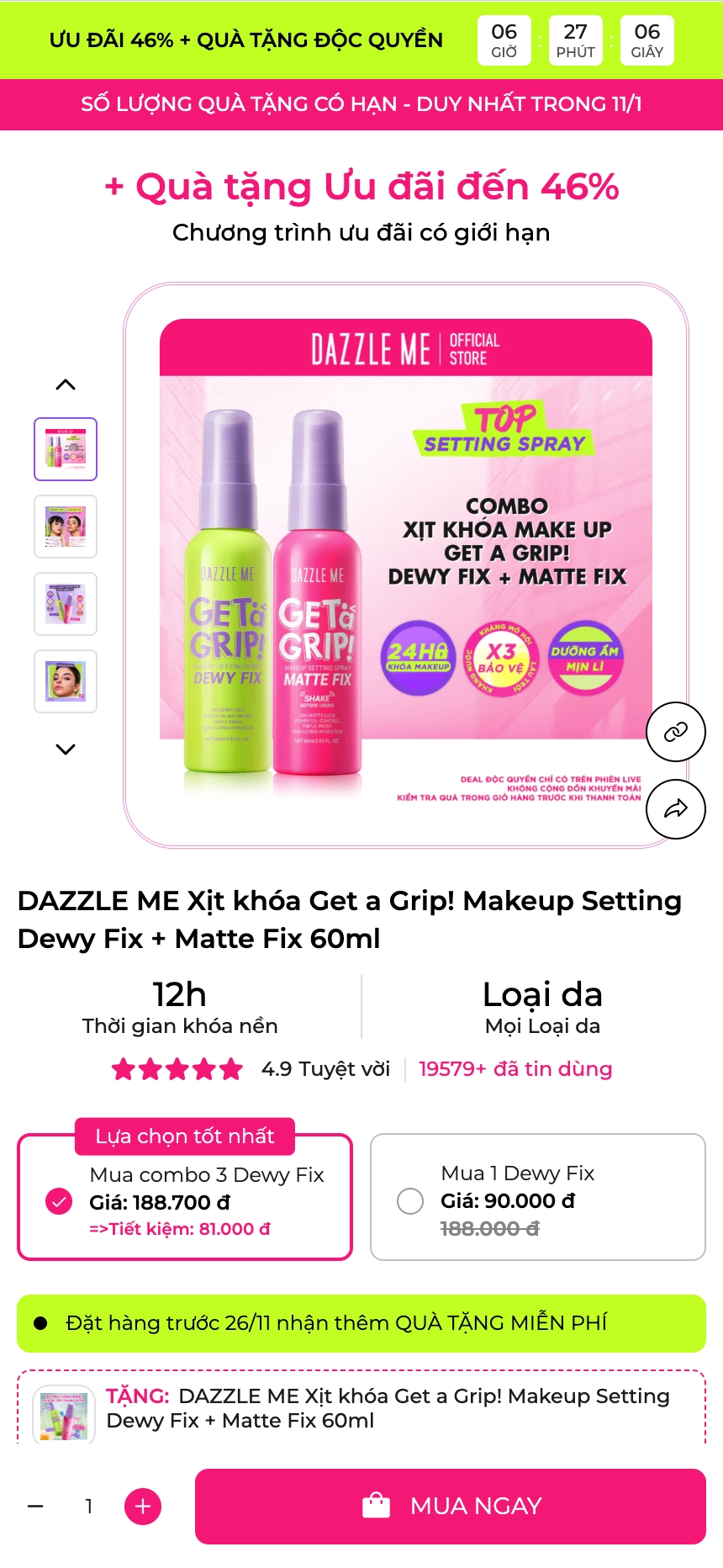Screen dimensions: 723x1568
Task: View the third product thumbnail
Action: coord(66,604)
